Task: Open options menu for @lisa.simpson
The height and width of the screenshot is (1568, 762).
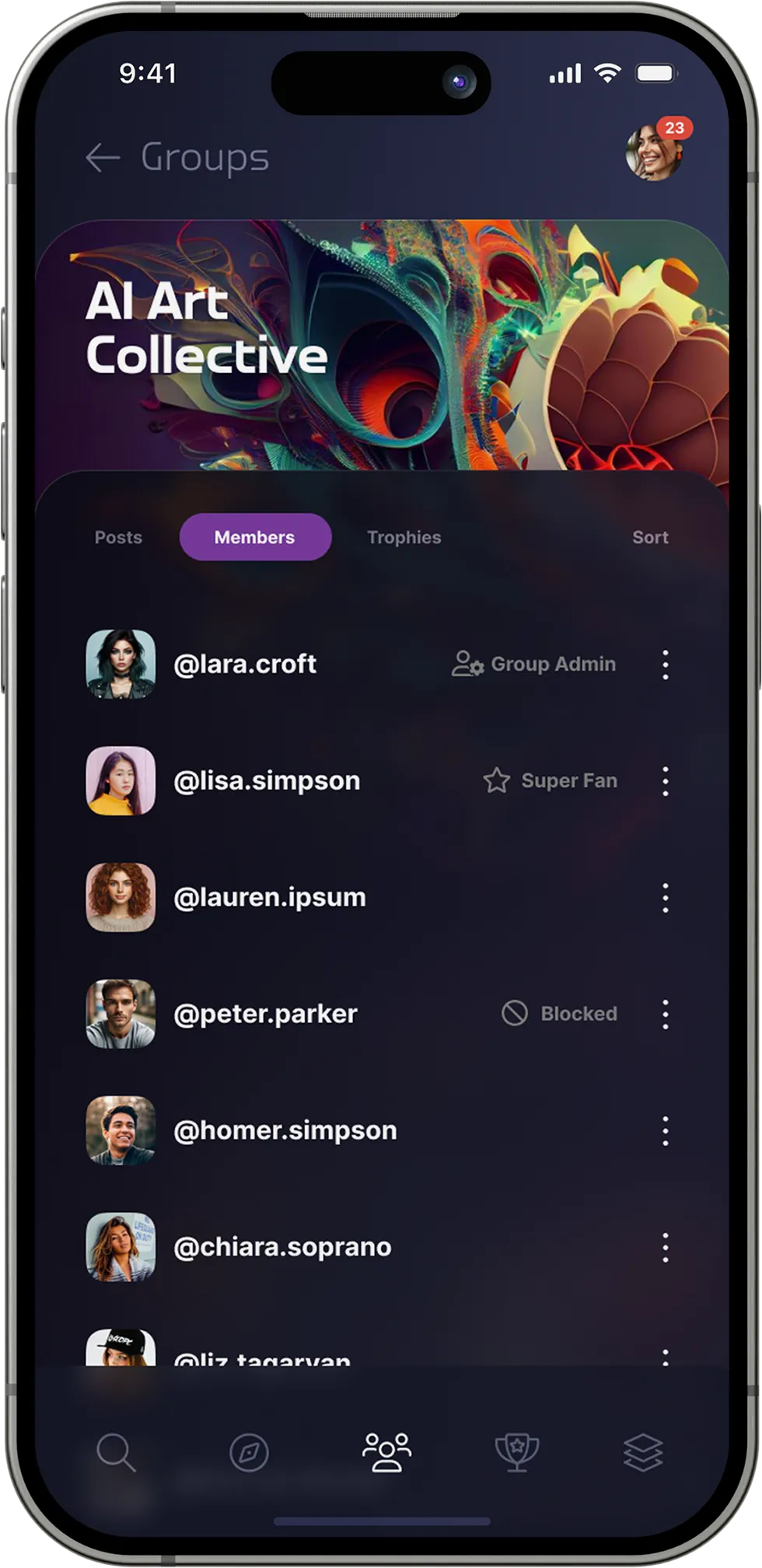Action: tap(665, 781)
